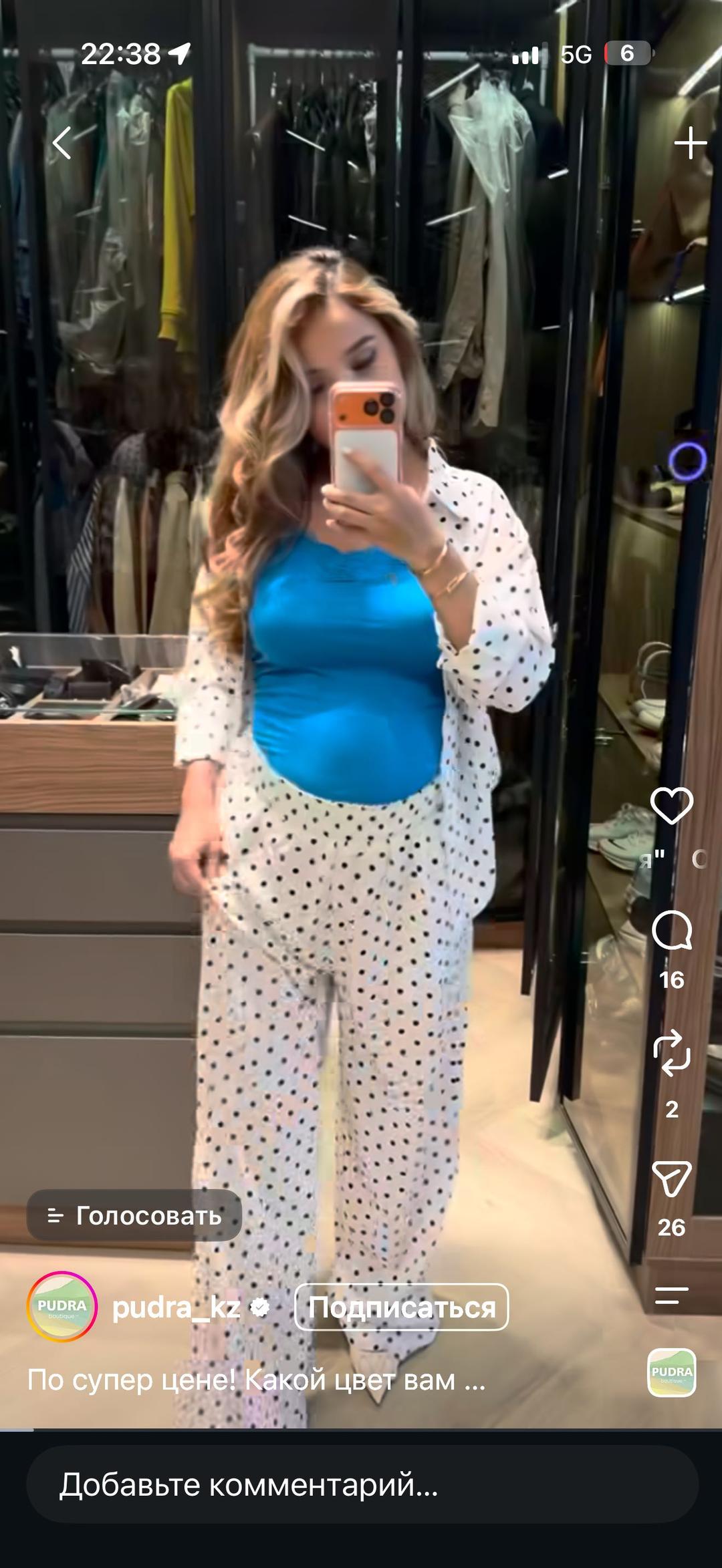Open the comments on this reel

pos(671,930)
